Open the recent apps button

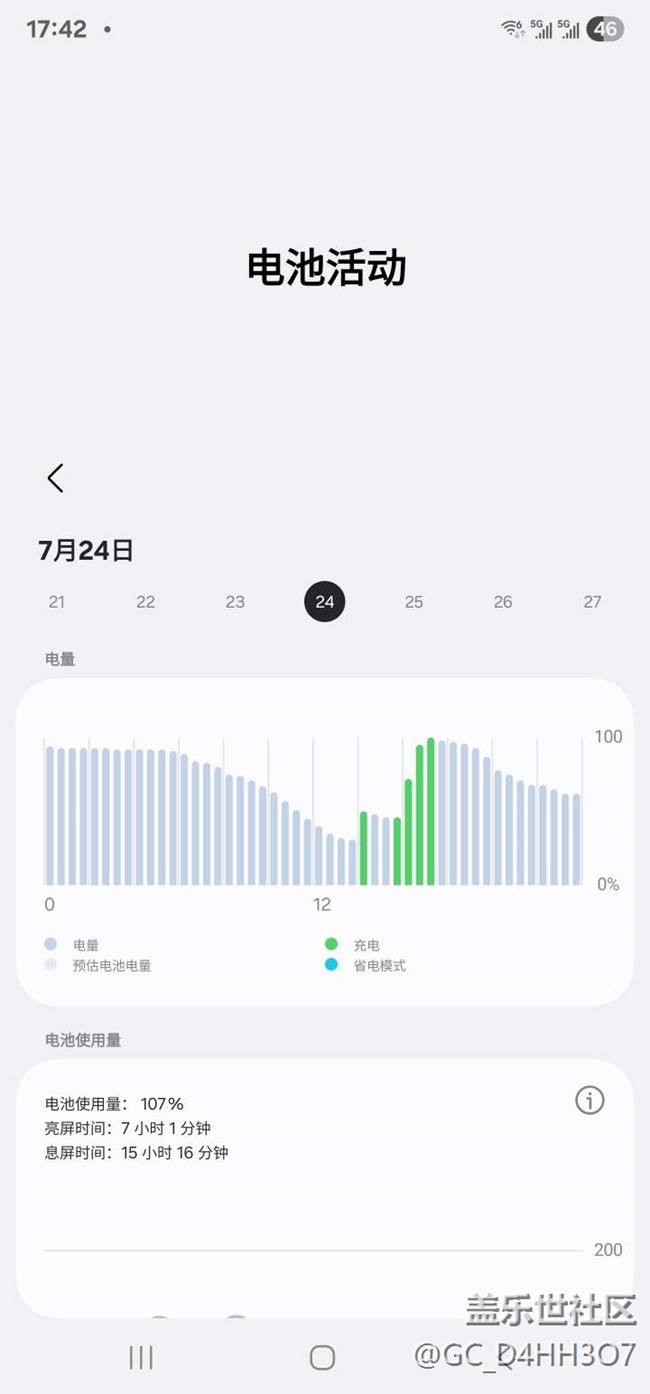click(141, 1357)
